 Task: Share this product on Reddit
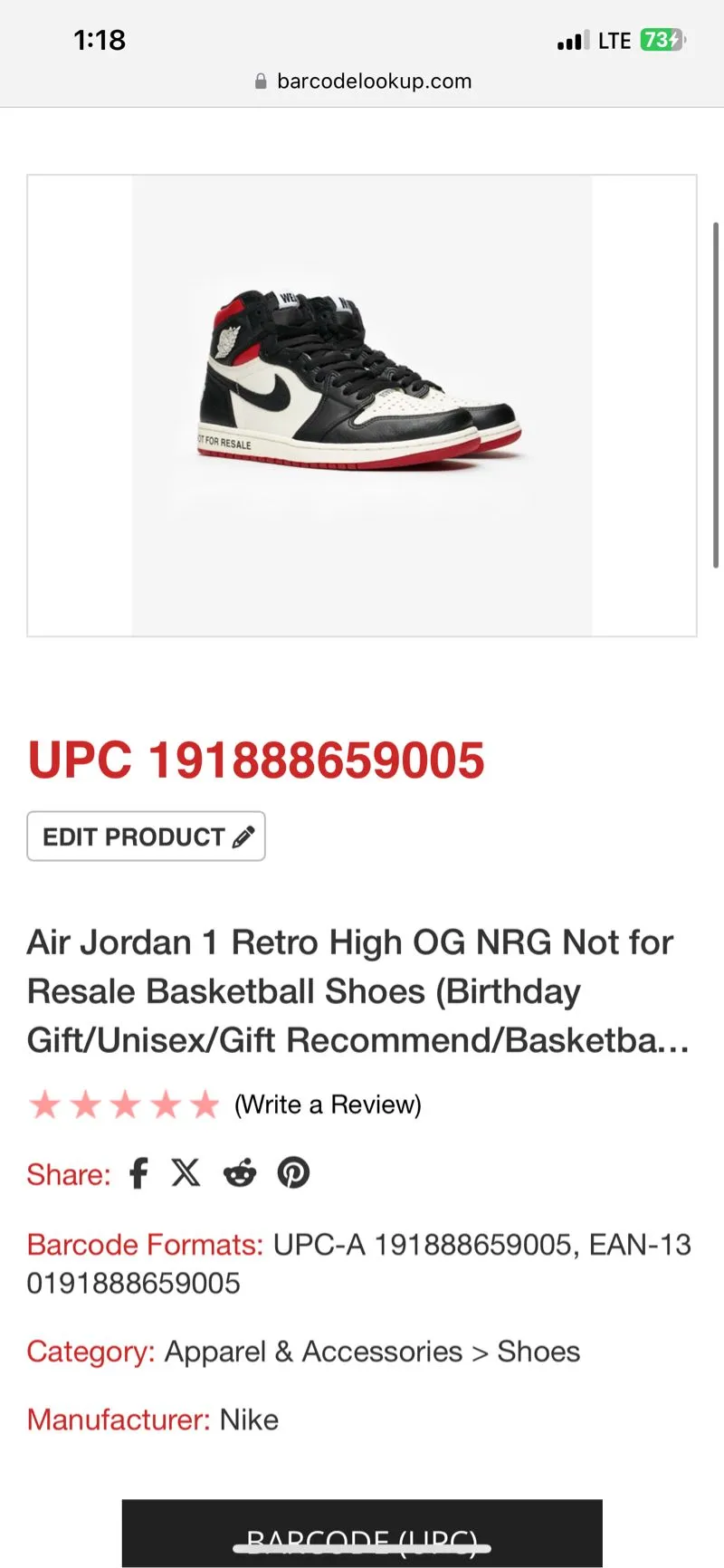click(240, 1173)
